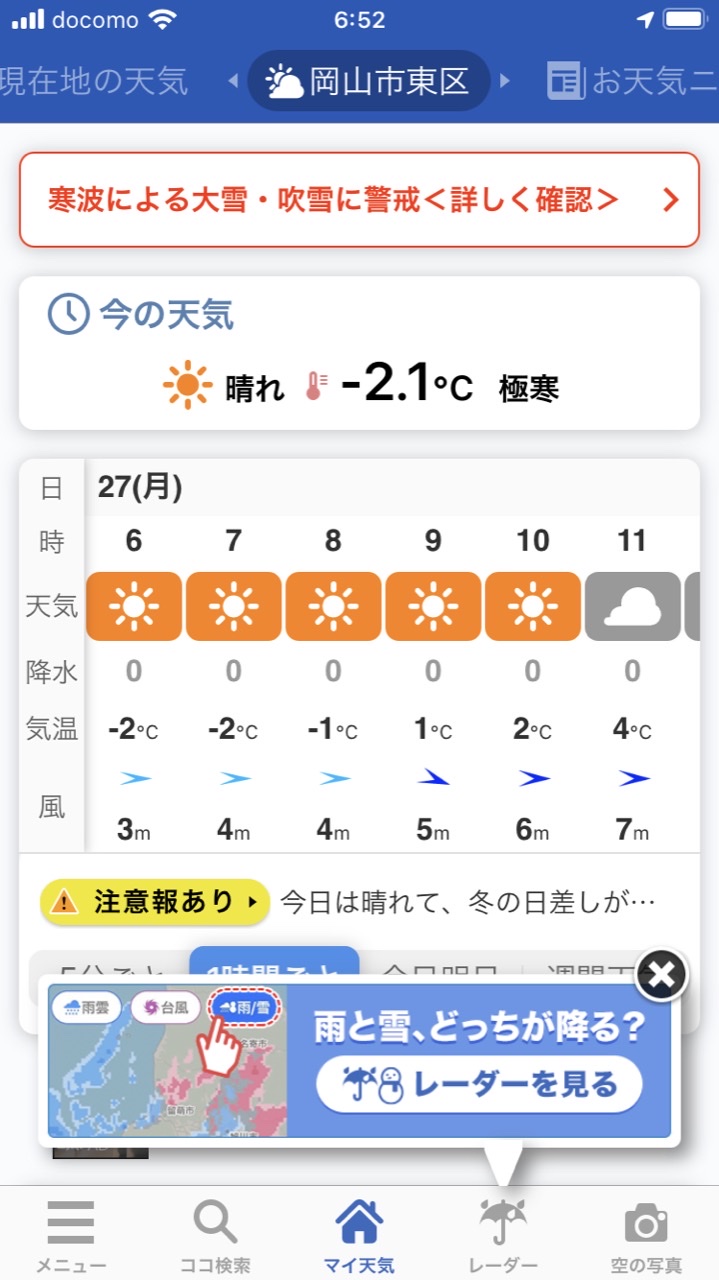Image resolution: width=719 pixels, height=1280 pixels.
Task: Select the 岡山市東区 location tab
Action: click(x=369, y=81)
